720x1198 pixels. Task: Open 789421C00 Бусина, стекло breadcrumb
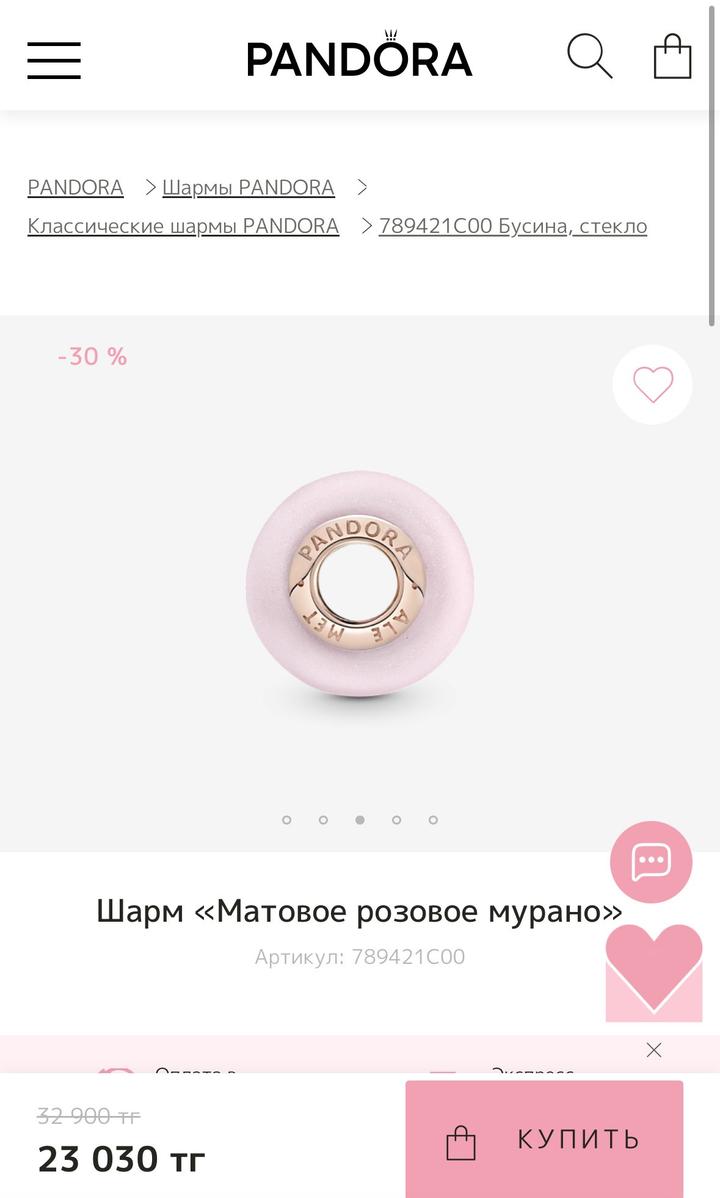[513, 226]
